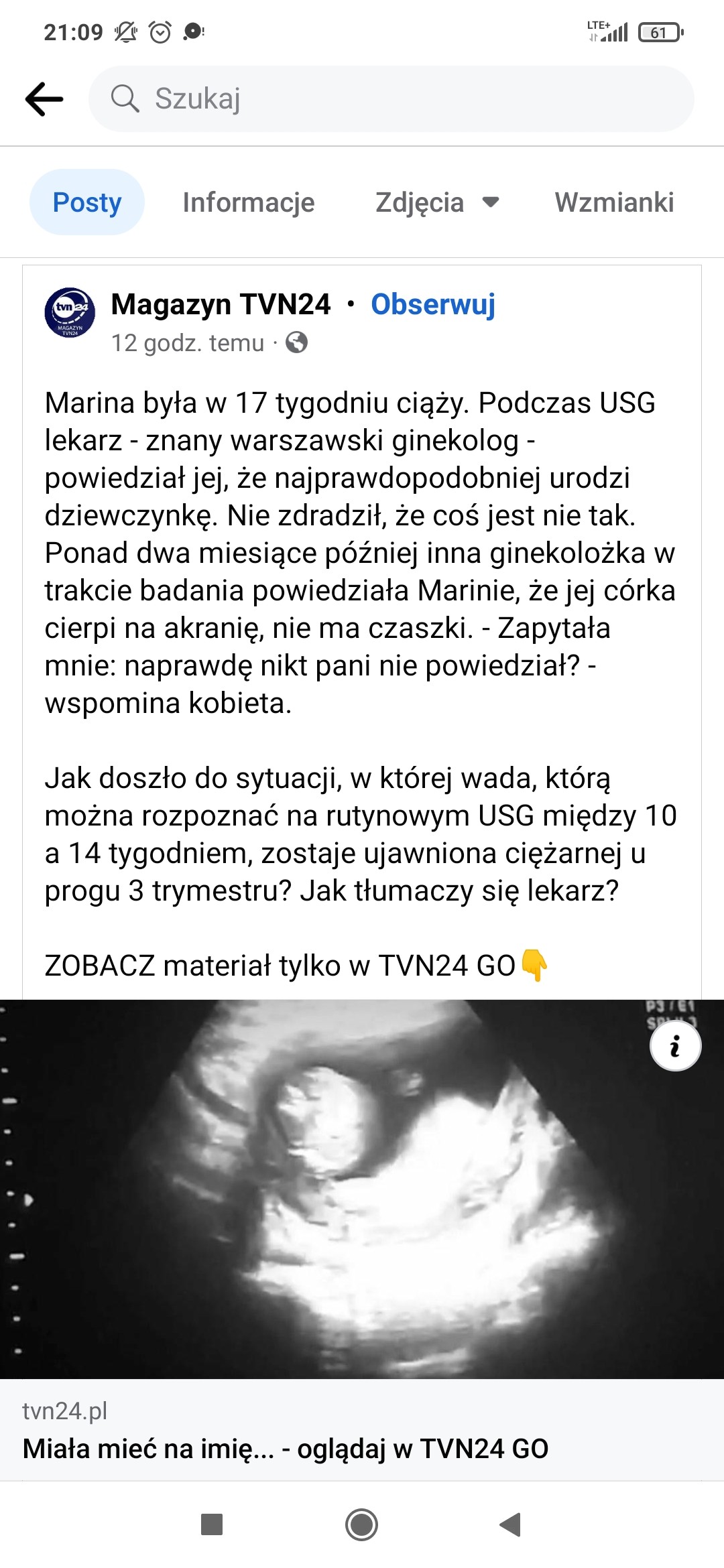
Task: Open the Informacje tab
Action: pyautogui.click(x=248, y=202)
